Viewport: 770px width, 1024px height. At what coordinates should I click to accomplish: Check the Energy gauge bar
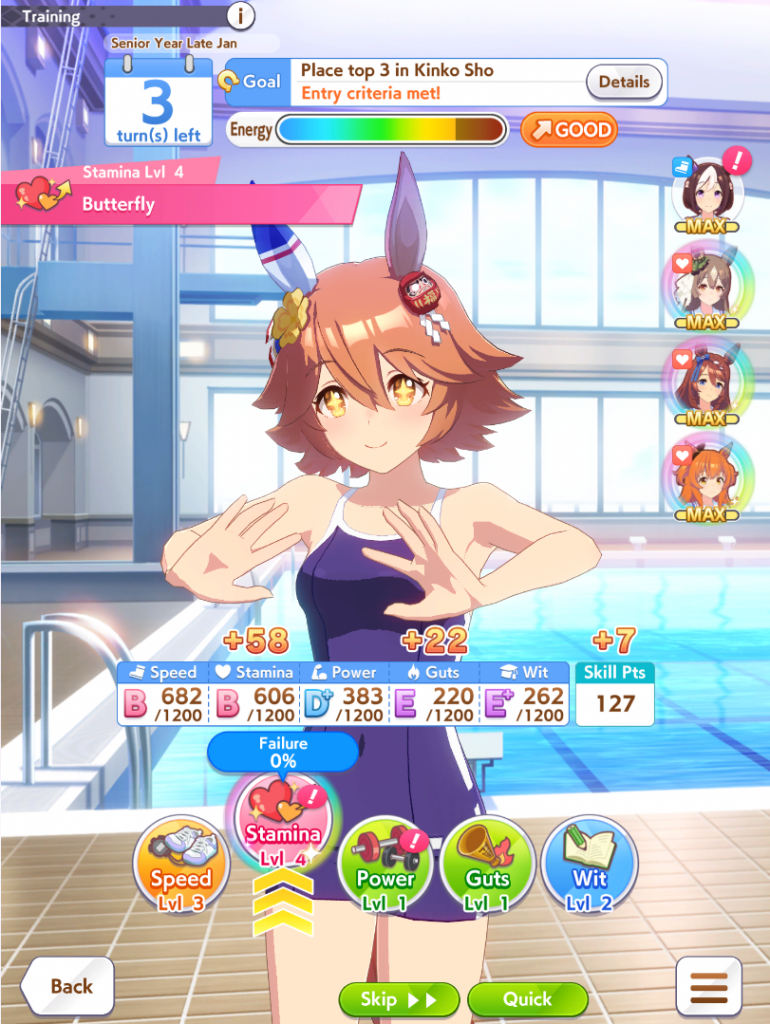click(390, 130)
